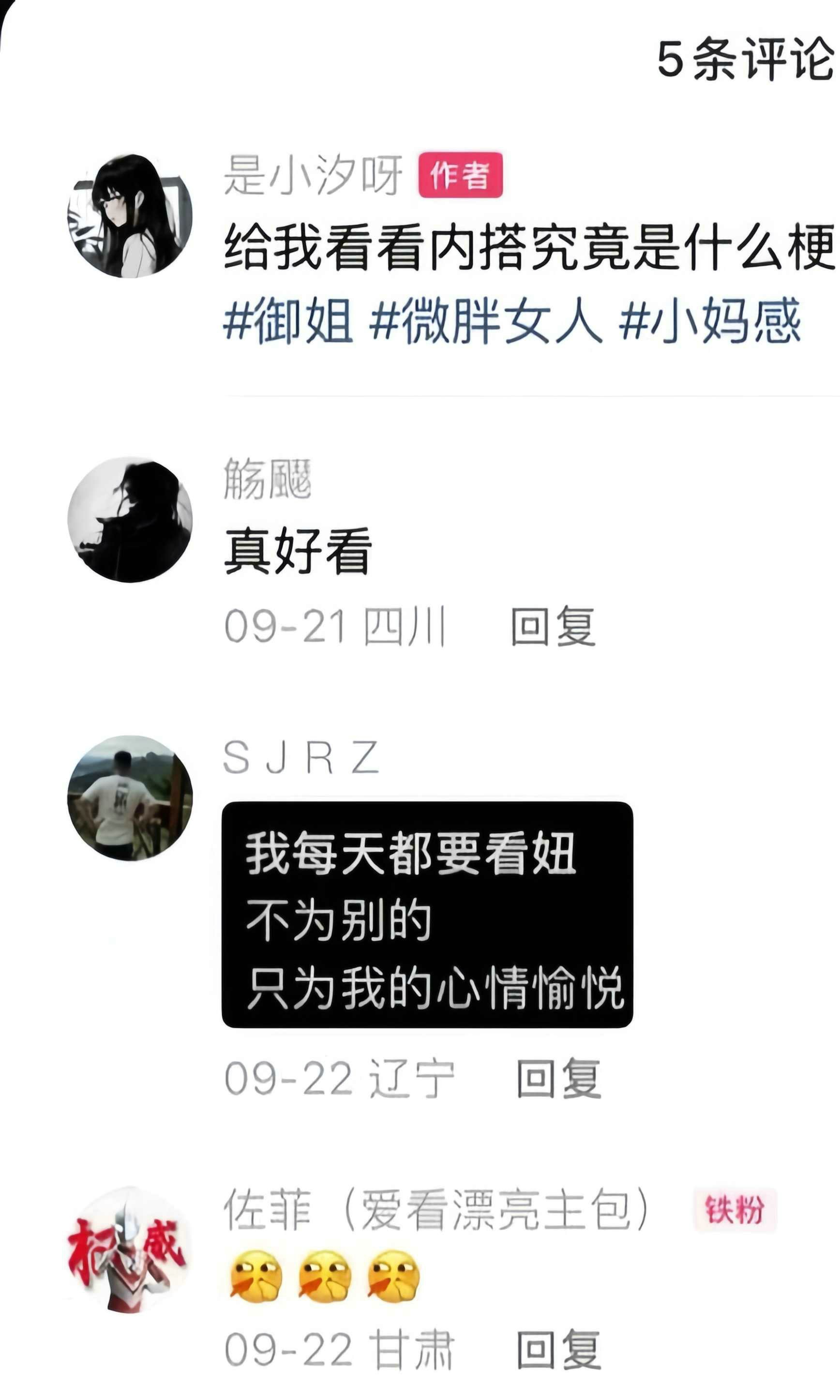View SJRZ's image comment

point(427,914)
